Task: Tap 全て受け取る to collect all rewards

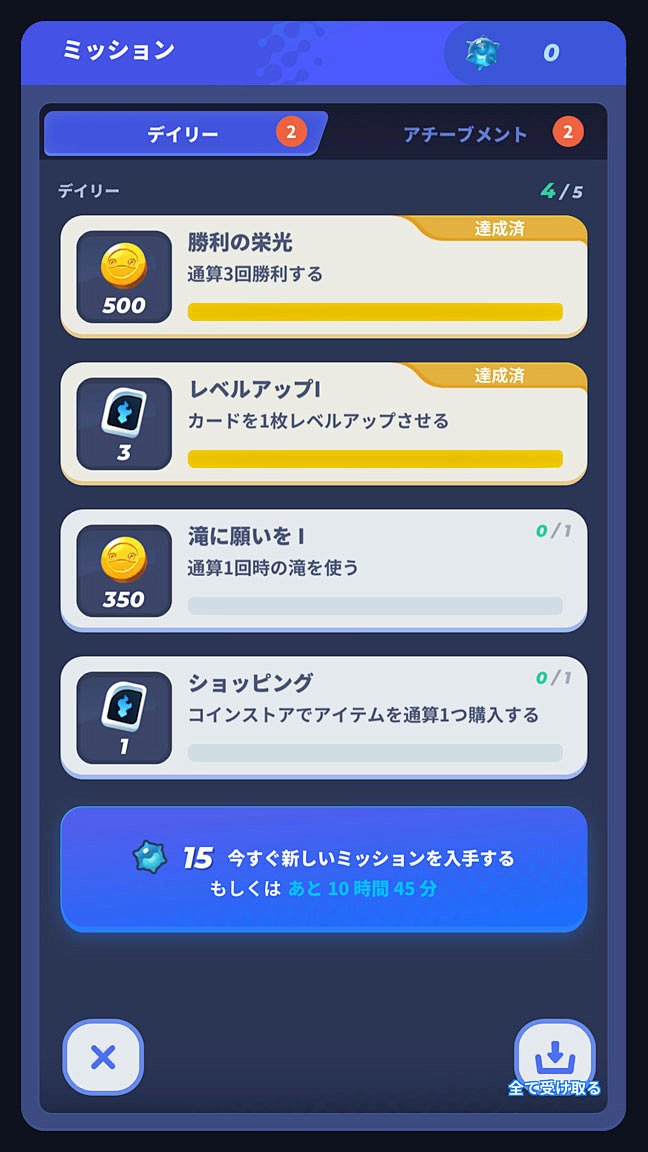Action: [554, 1060]
